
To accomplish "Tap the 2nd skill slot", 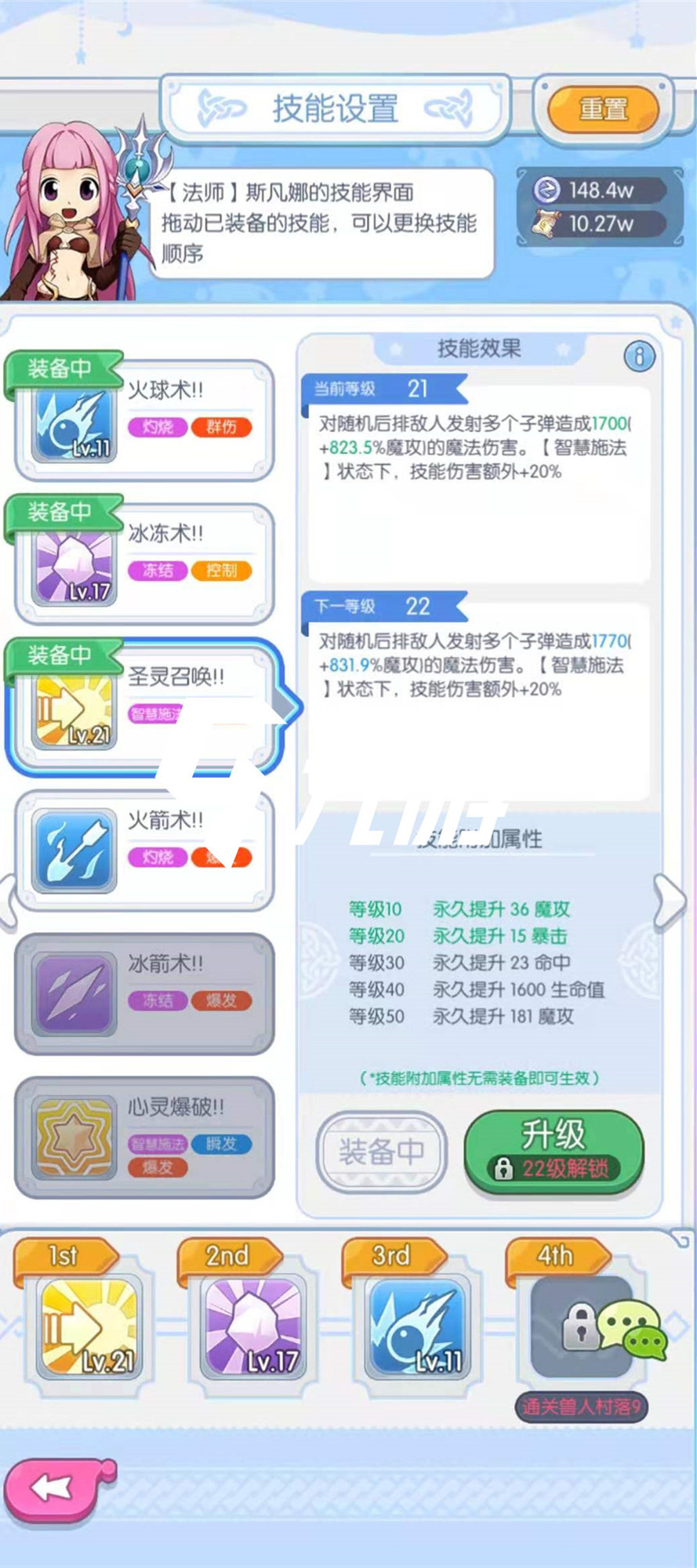I will (252, 1327).
